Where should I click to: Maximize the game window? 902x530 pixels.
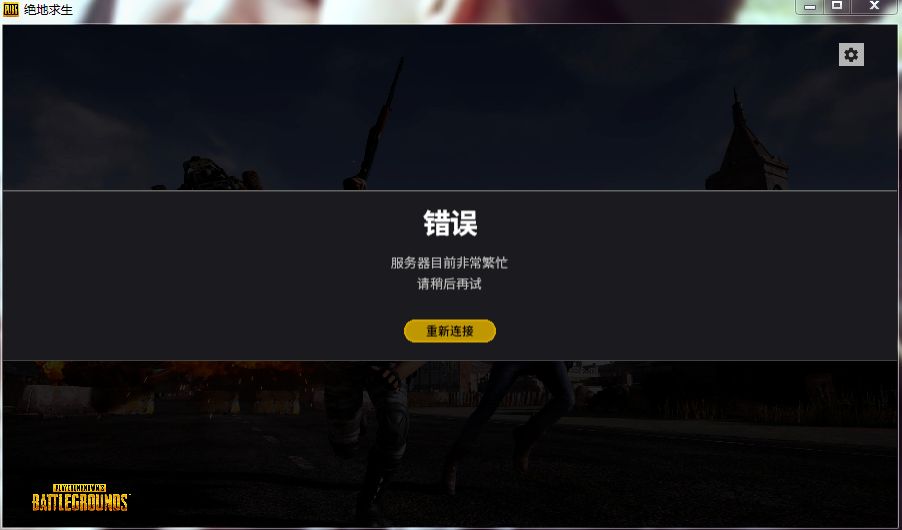point(837,6)
